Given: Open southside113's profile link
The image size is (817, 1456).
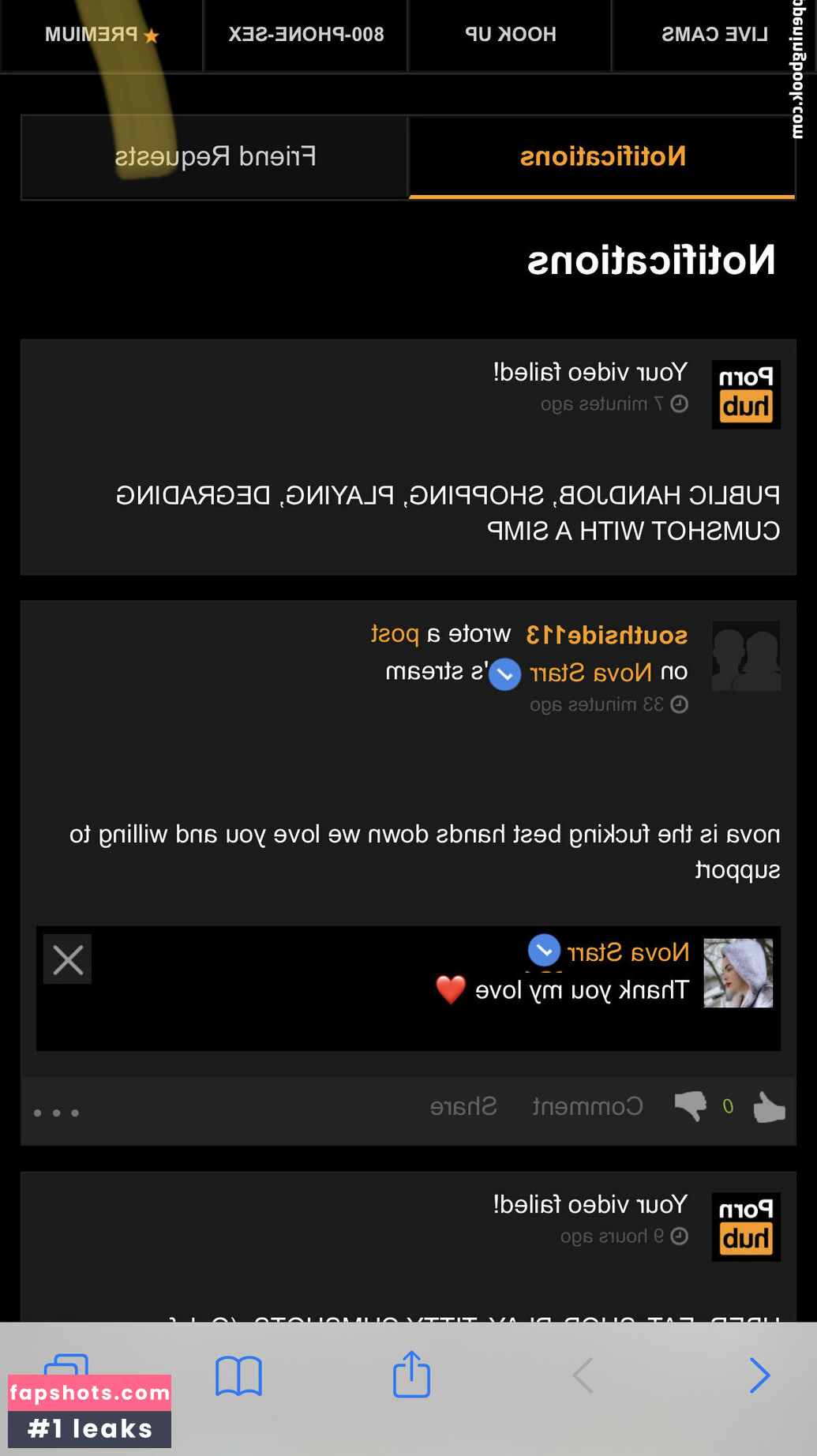Looking at the screenshot, I should coord(606,635).
